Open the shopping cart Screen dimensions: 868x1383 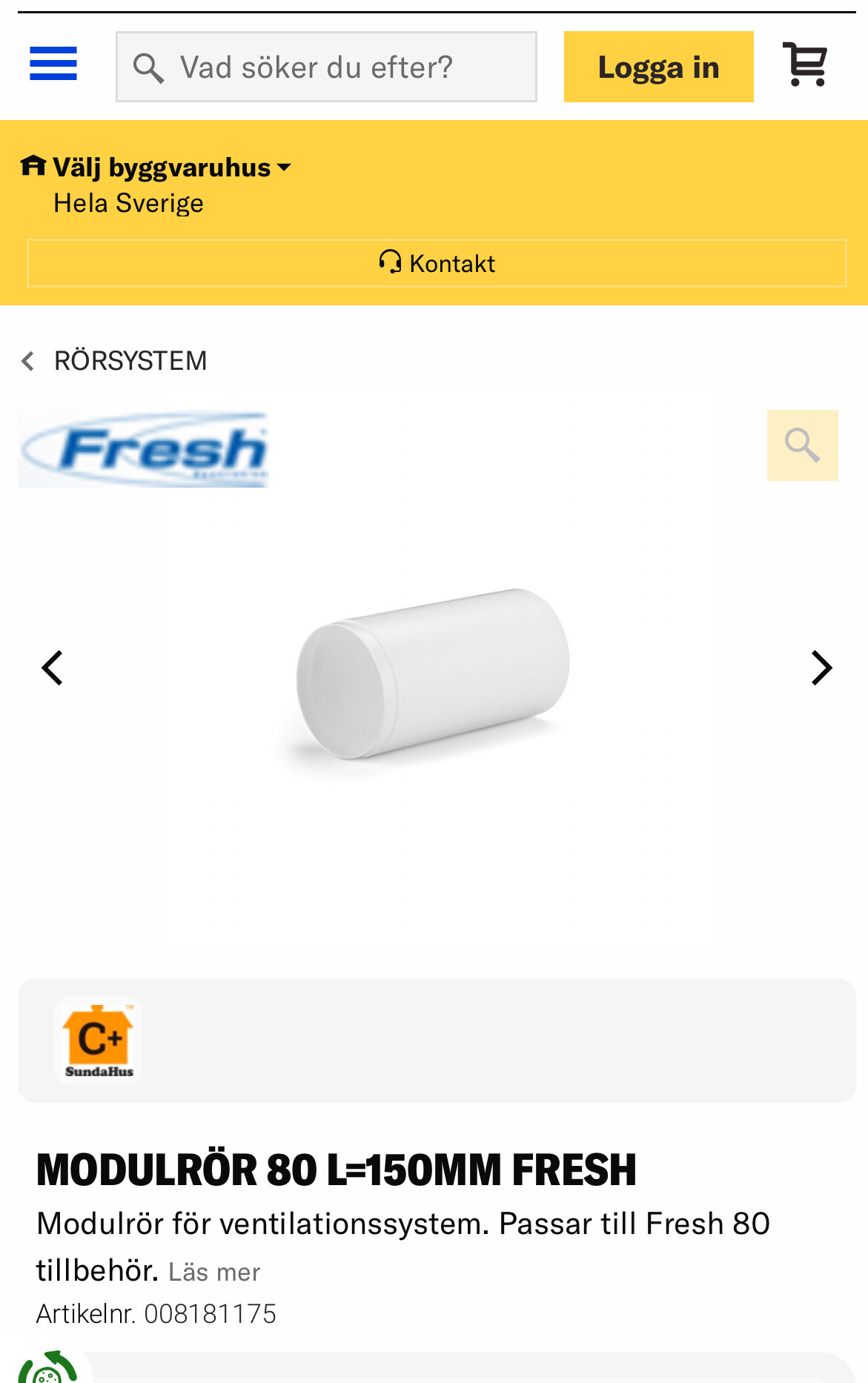pyautogui.click(x=806, y=64)
